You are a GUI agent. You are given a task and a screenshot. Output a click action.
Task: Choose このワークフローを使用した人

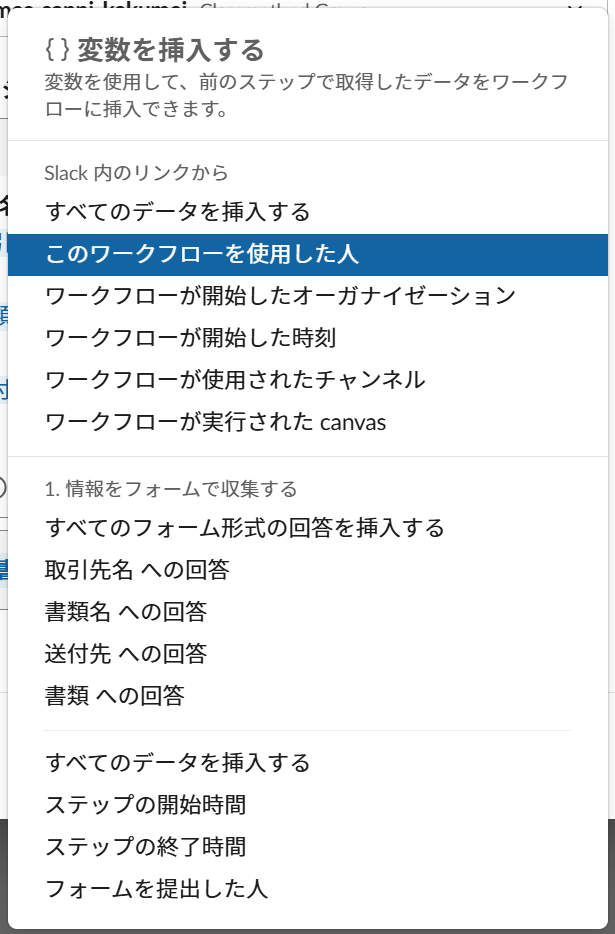pyautogui.click(x=202, y=254)
